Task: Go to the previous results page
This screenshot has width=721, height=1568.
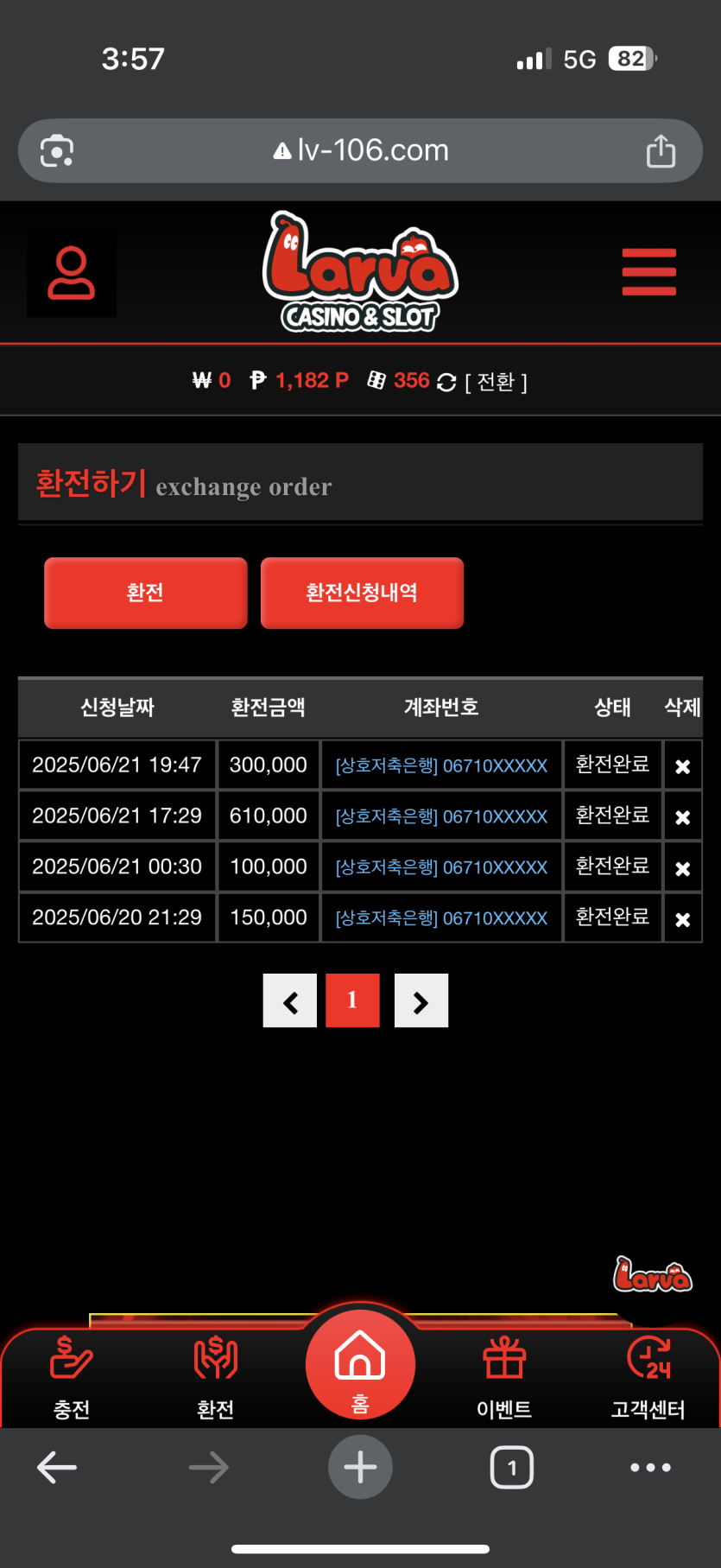Action: pyautogui.click(x=290, y=1001)
